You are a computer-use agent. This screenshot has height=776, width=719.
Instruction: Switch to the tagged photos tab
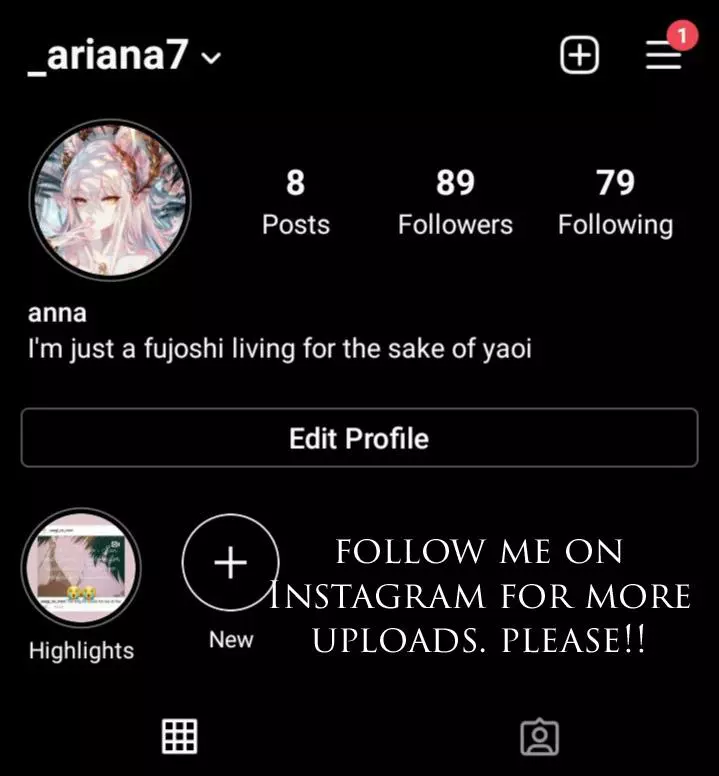[539, 737]
